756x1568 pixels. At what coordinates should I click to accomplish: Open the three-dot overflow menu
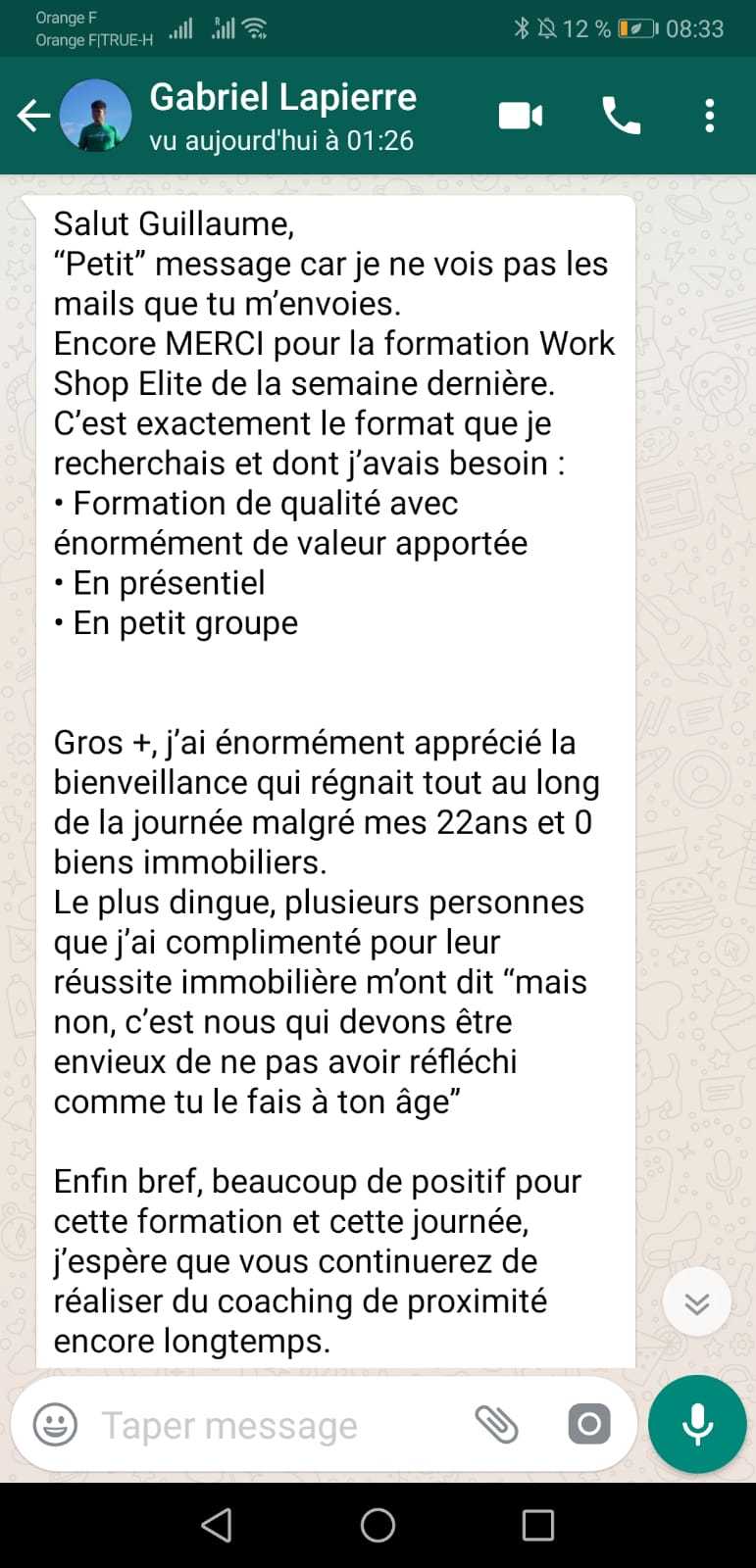coord(709,117)
